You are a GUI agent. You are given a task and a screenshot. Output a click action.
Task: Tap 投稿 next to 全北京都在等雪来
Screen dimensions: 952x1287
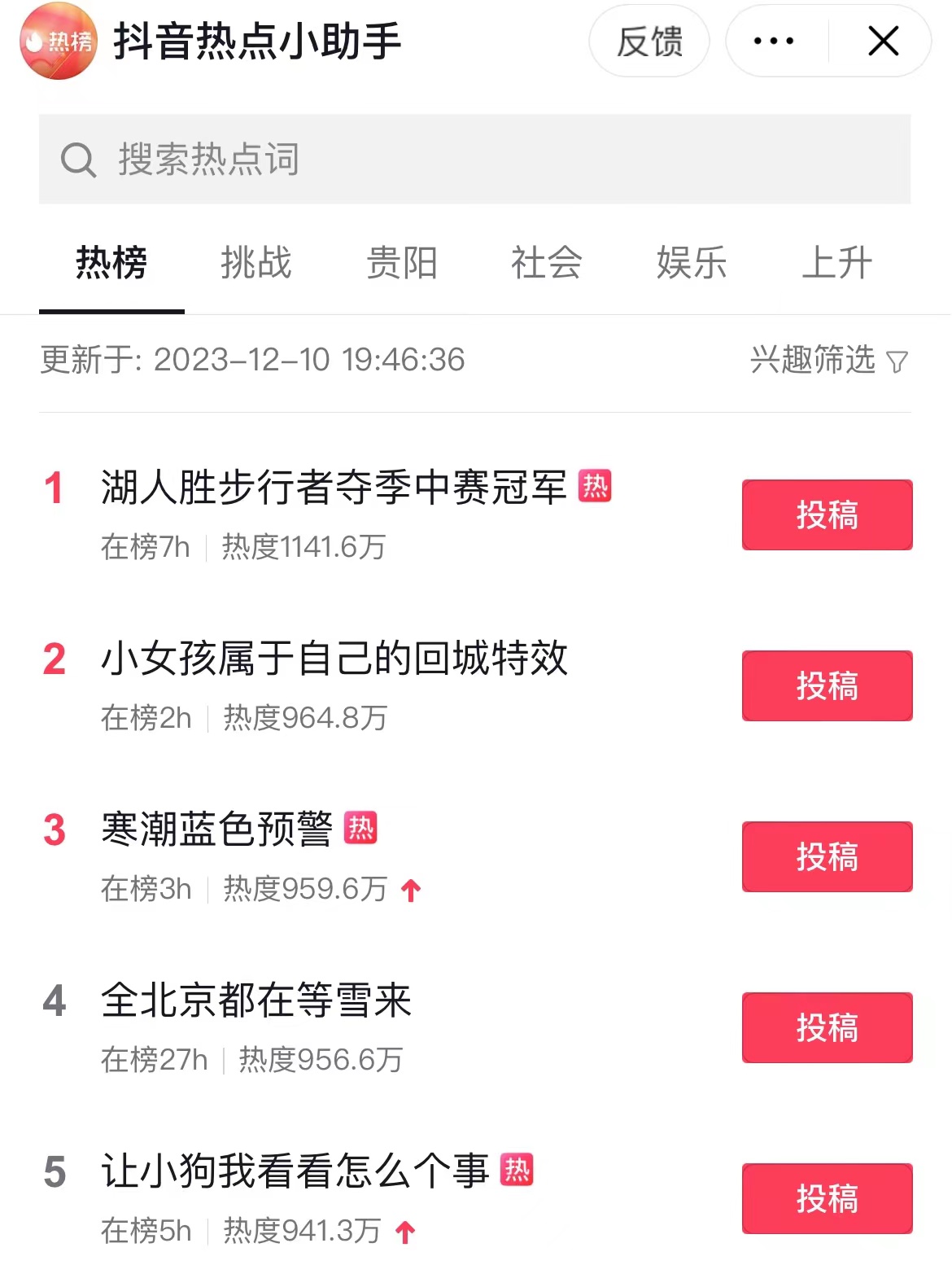click(x=827, y=1028)
